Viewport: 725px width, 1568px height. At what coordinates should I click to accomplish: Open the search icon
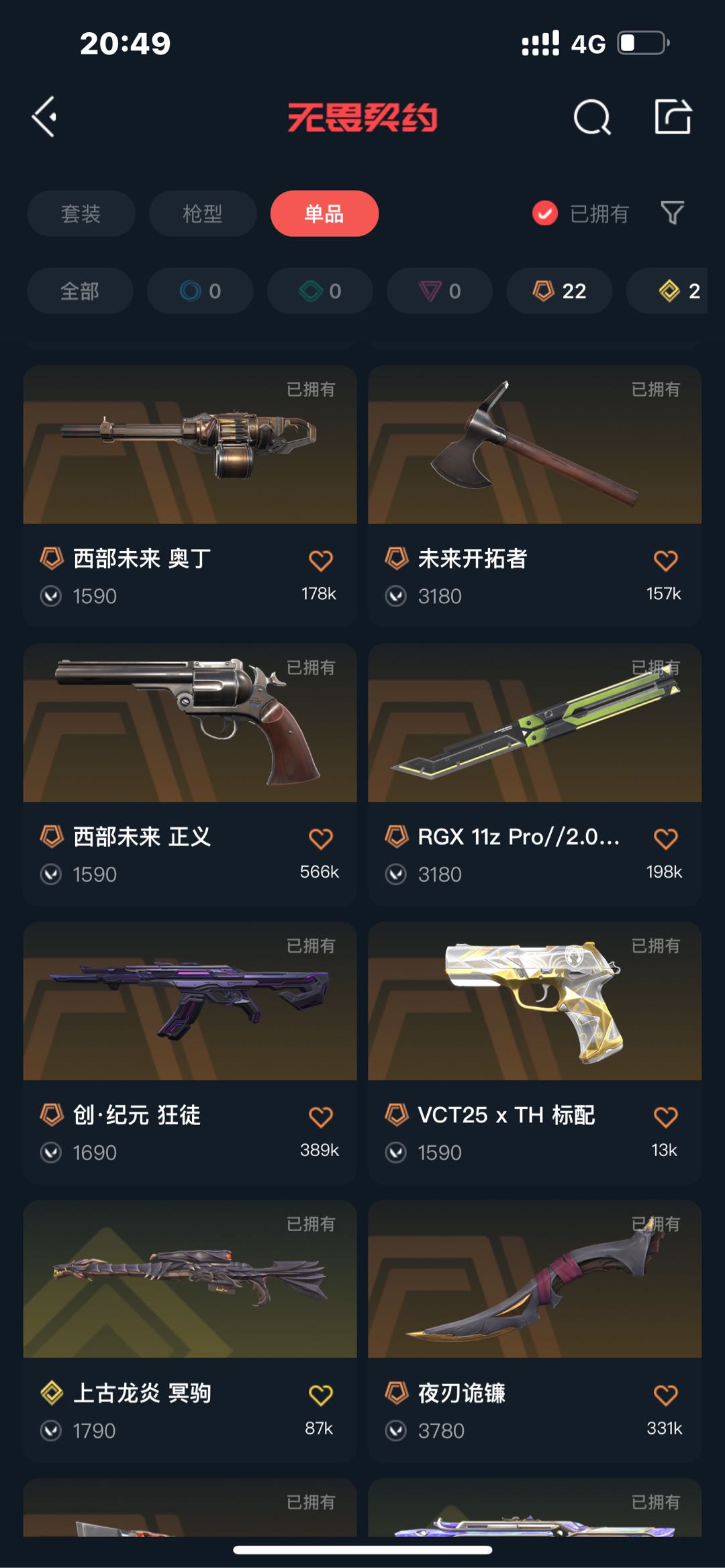(592, 118)
